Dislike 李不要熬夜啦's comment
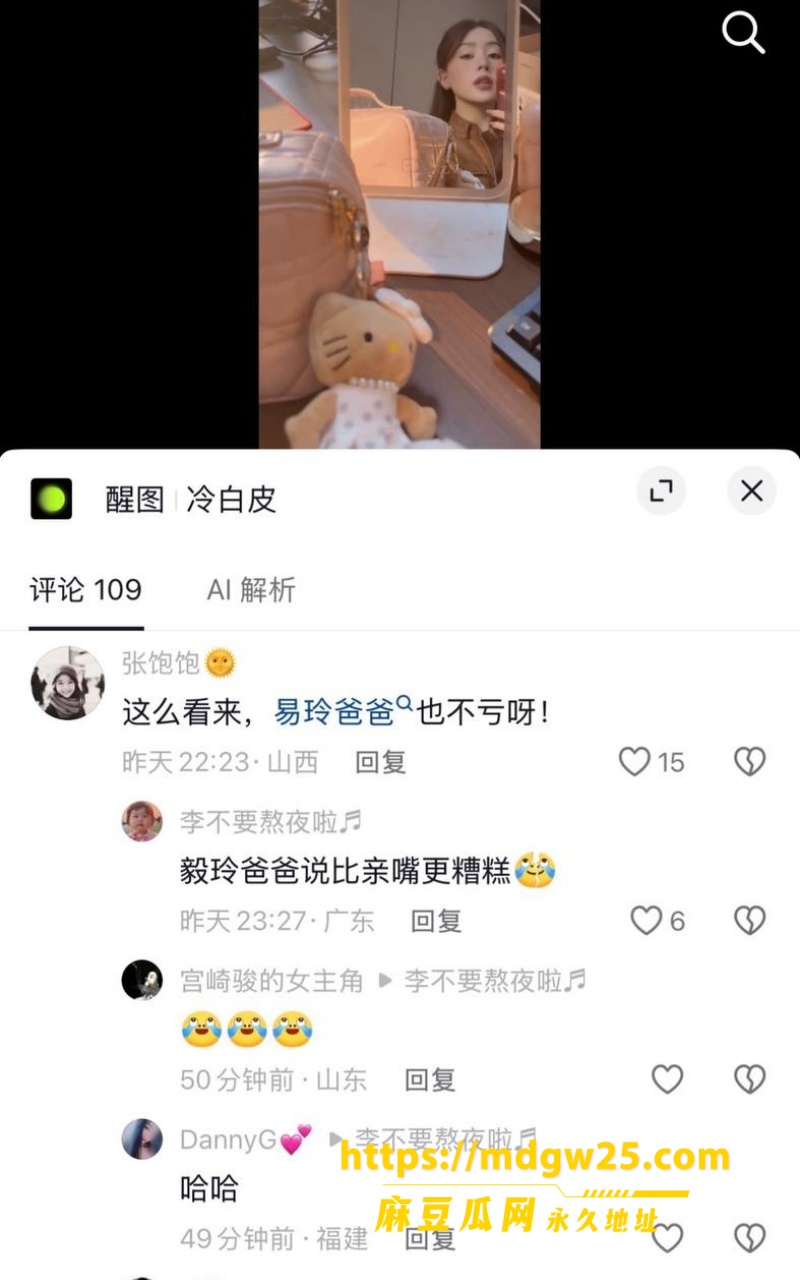Image resolution: width=800 pixels, height=1280 pixels. pos(750,920)
